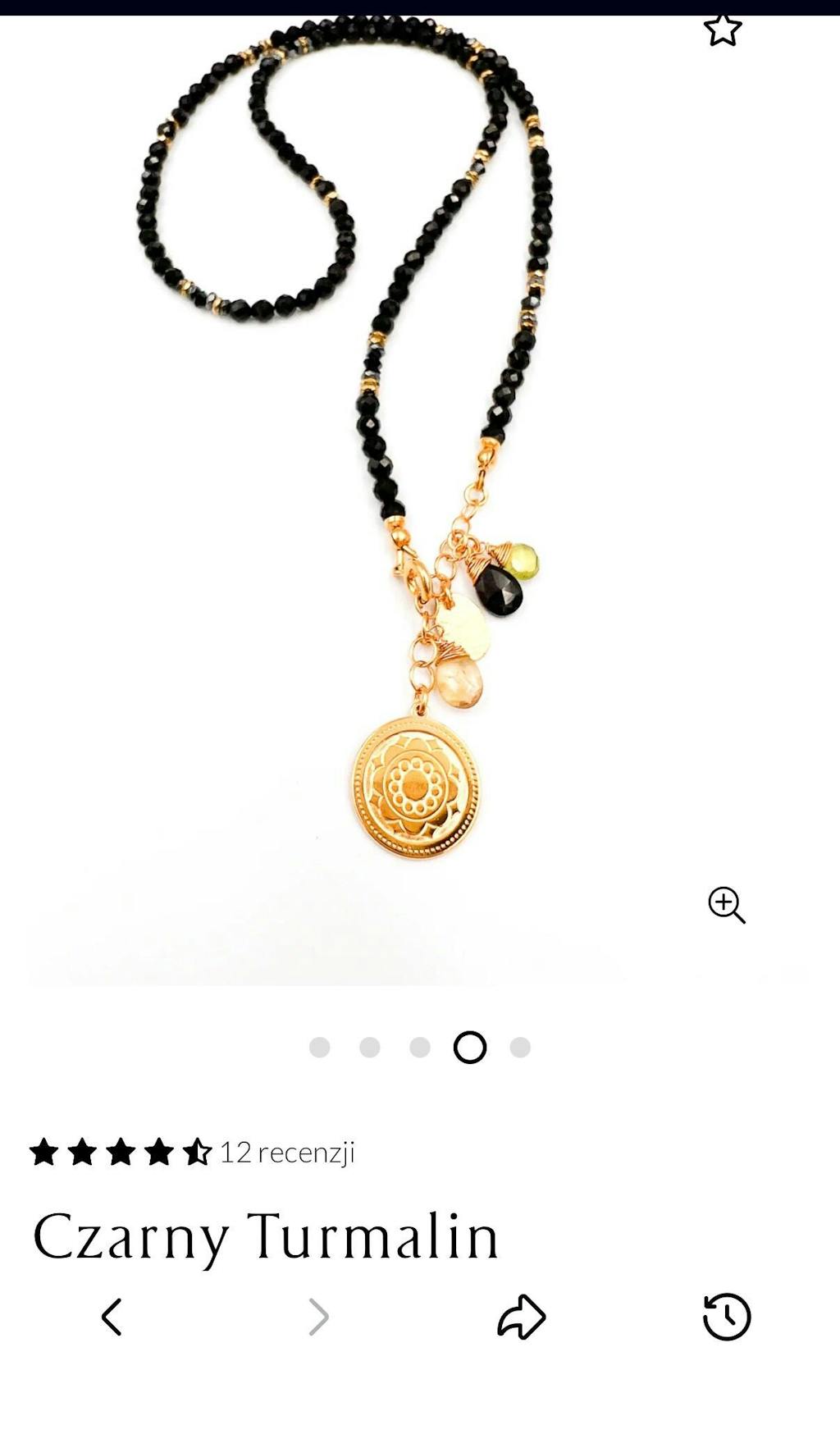Jump to the first photo dot
The width and height of the screenshot is (840, 1434).
coord(319,1047)
